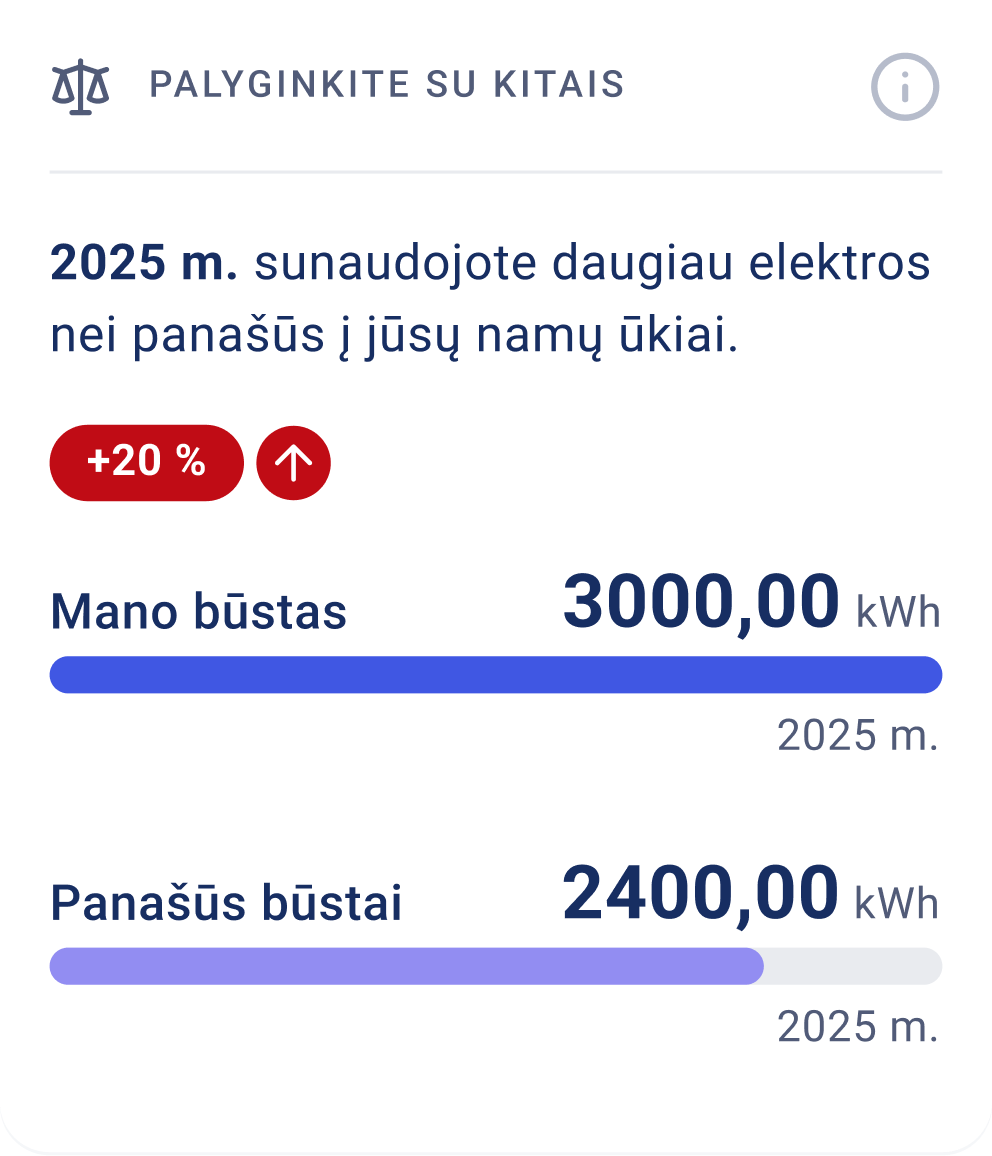The height and width of the screenshot is (1156, 992).
Task: Click the blue Mano būstas progress bar
Action: tap(496, 674)
